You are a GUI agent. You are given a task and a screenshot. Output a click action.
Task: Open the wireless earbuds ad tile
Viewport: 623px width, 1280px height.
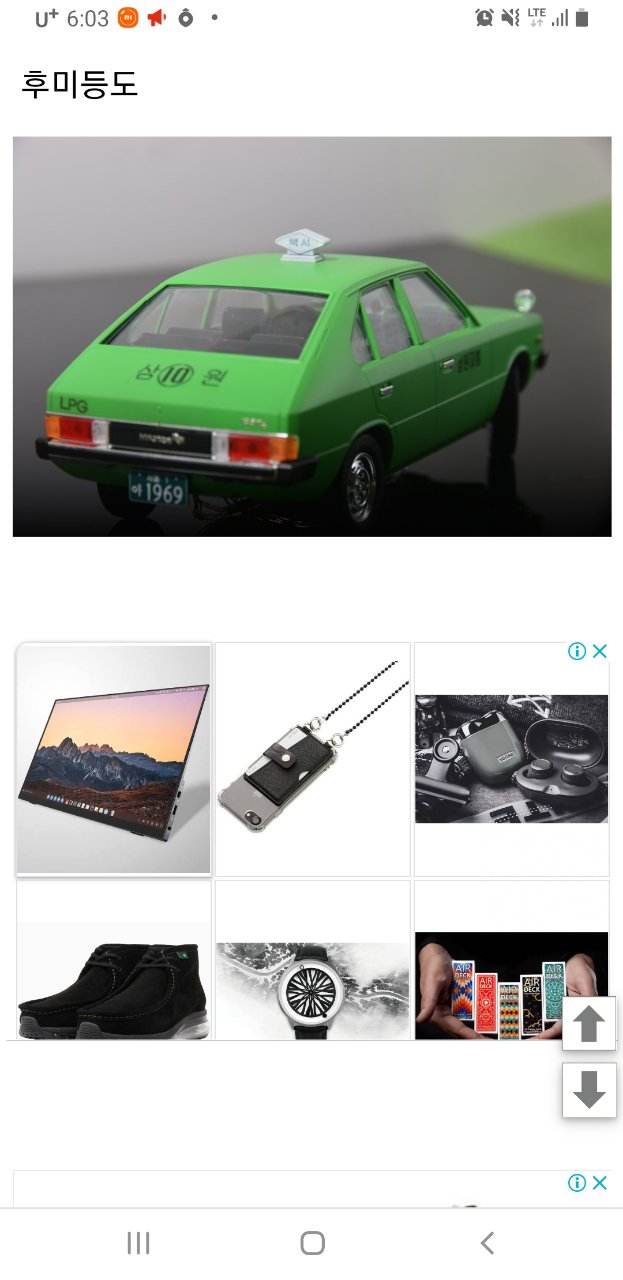[x=511, y=760]
